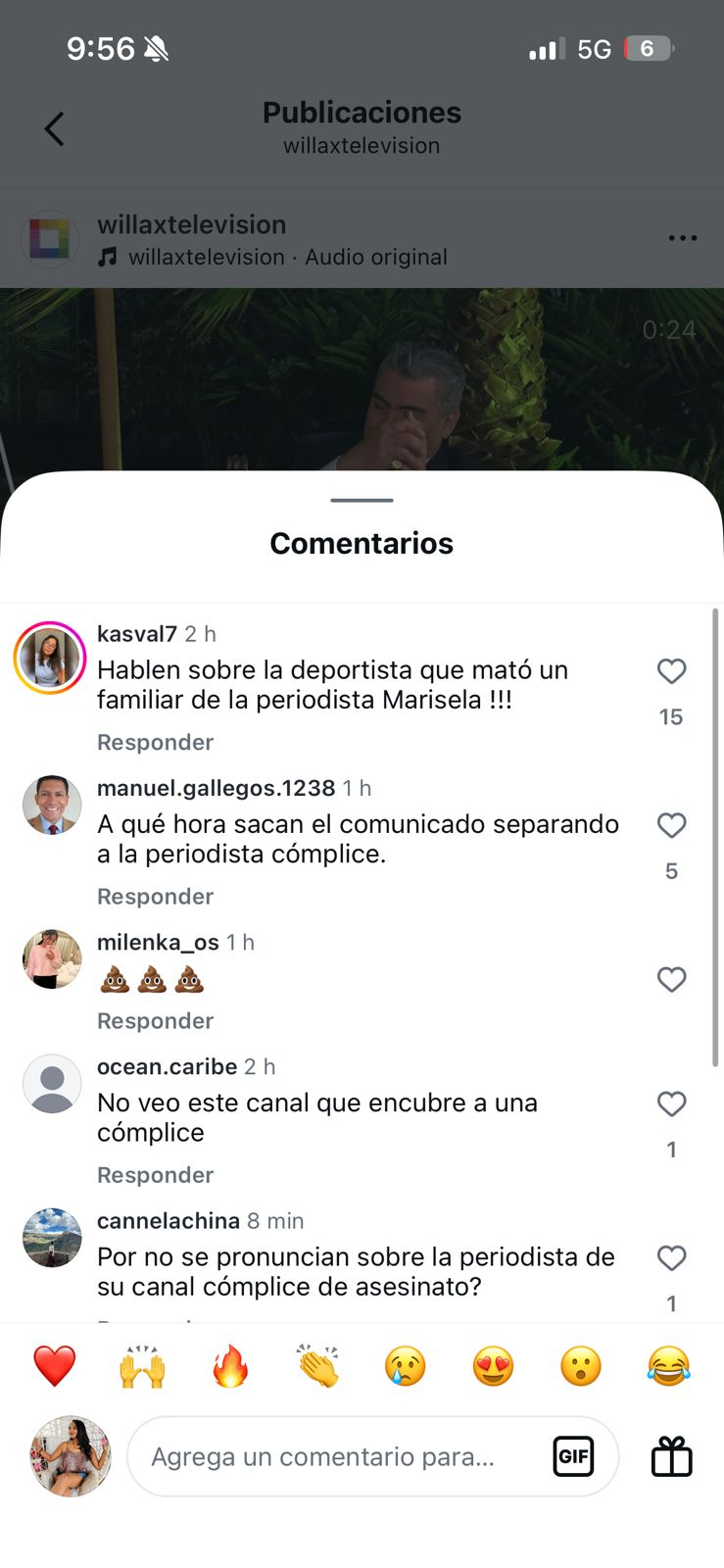The image size is (724, 1568).
Task: Like cannelachina's latest comment
Action: (x=671, y=1258)
